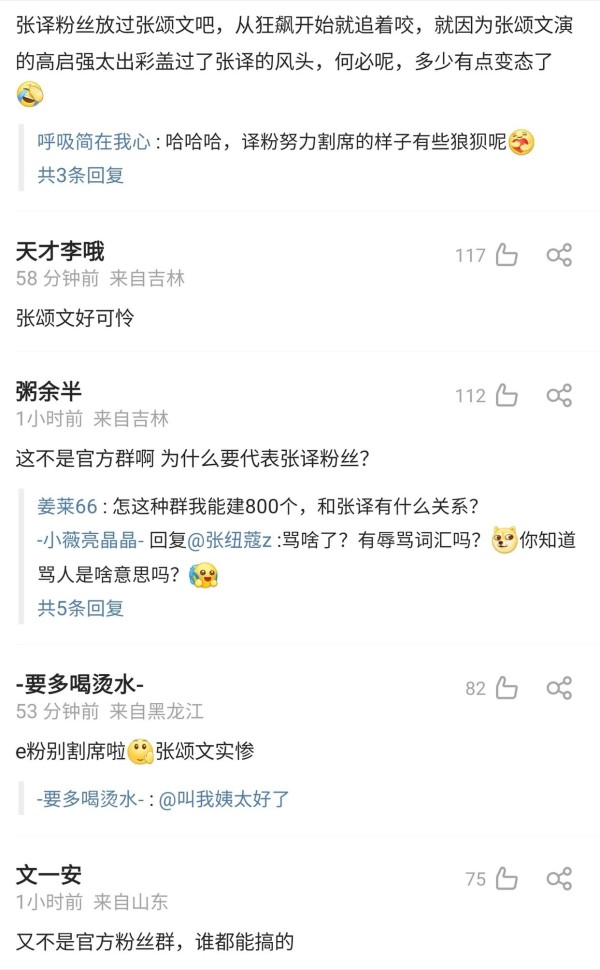Open -小薇亮晶晶-'s profile from reply
Screen dimensions: 600x970
[x=91, y=540]
